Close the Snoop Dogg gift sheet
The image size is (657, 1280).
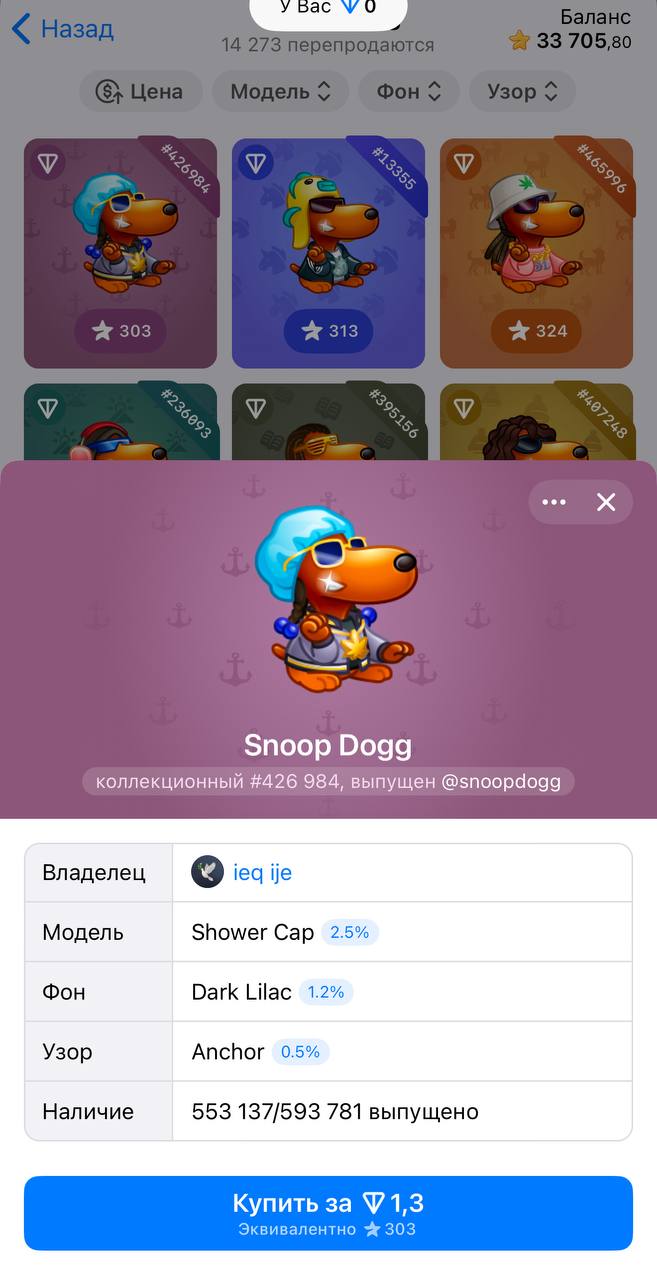click(606, 502)
